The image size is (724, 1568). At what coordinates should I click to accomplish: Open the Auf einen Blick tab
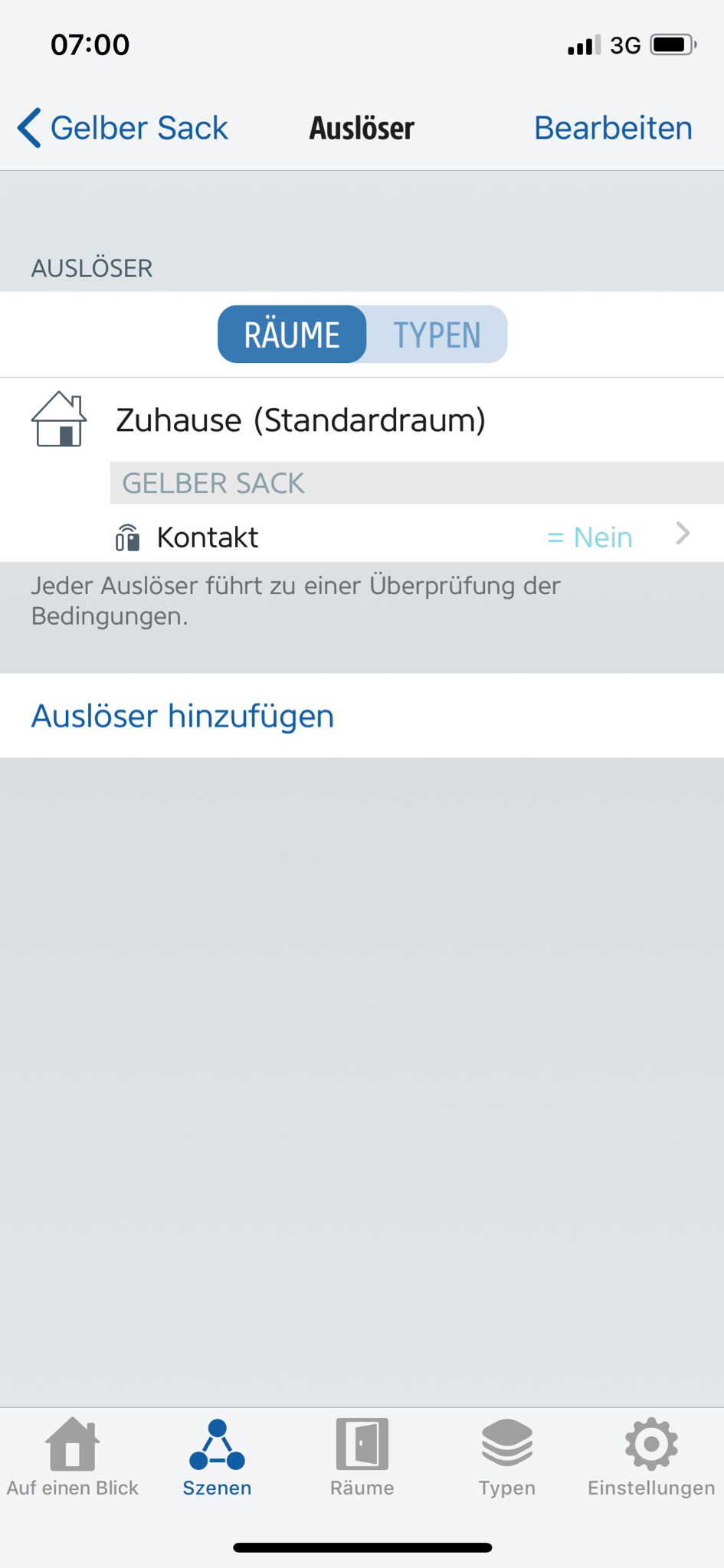73,1457
